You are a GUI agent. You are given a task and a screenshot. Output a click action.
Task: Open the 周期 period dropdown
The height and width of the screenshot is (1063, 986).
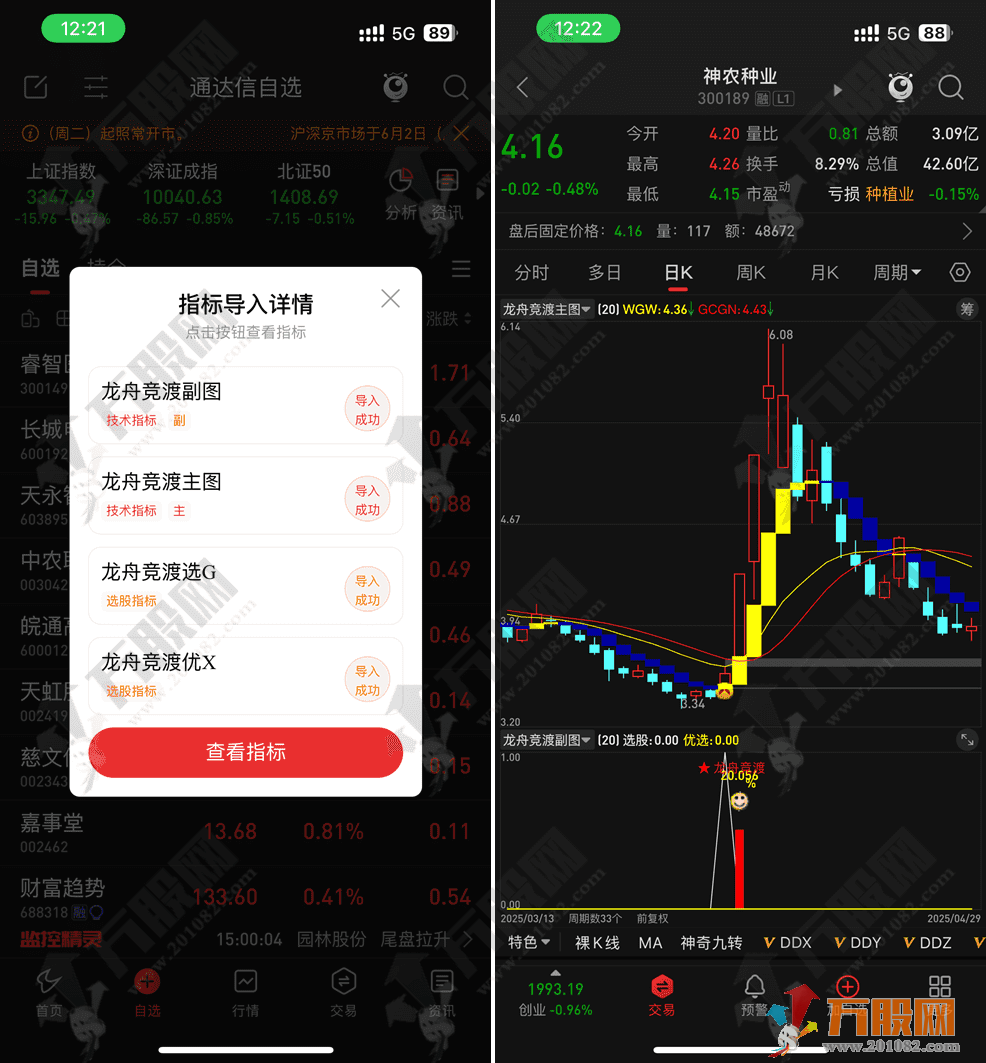pos(896,272)
